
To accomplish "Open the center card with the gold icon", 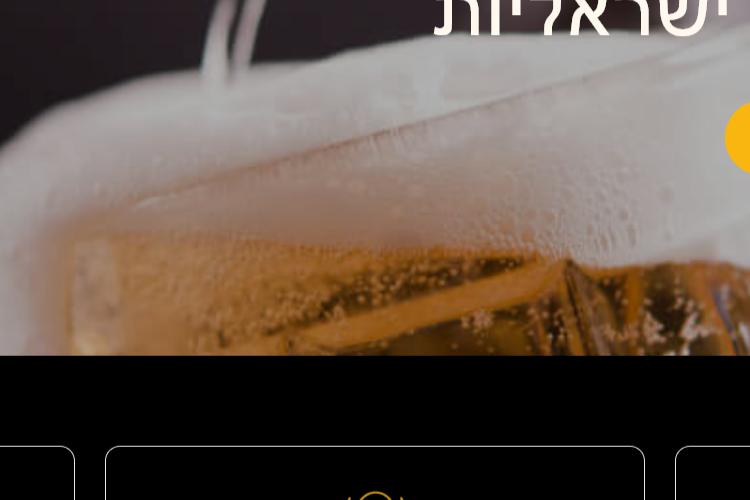I will coord(375,476).
